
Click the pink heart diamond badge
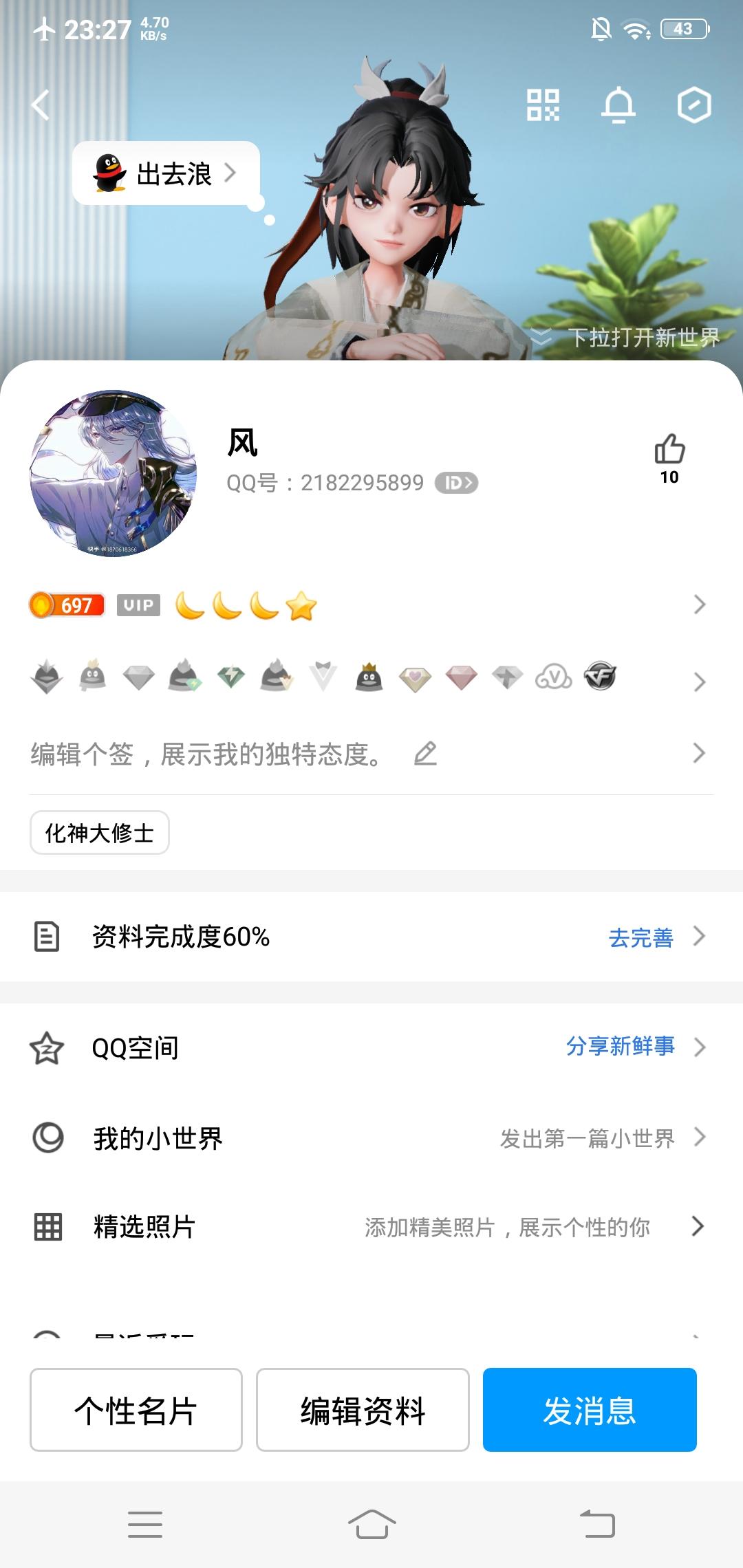416,678
